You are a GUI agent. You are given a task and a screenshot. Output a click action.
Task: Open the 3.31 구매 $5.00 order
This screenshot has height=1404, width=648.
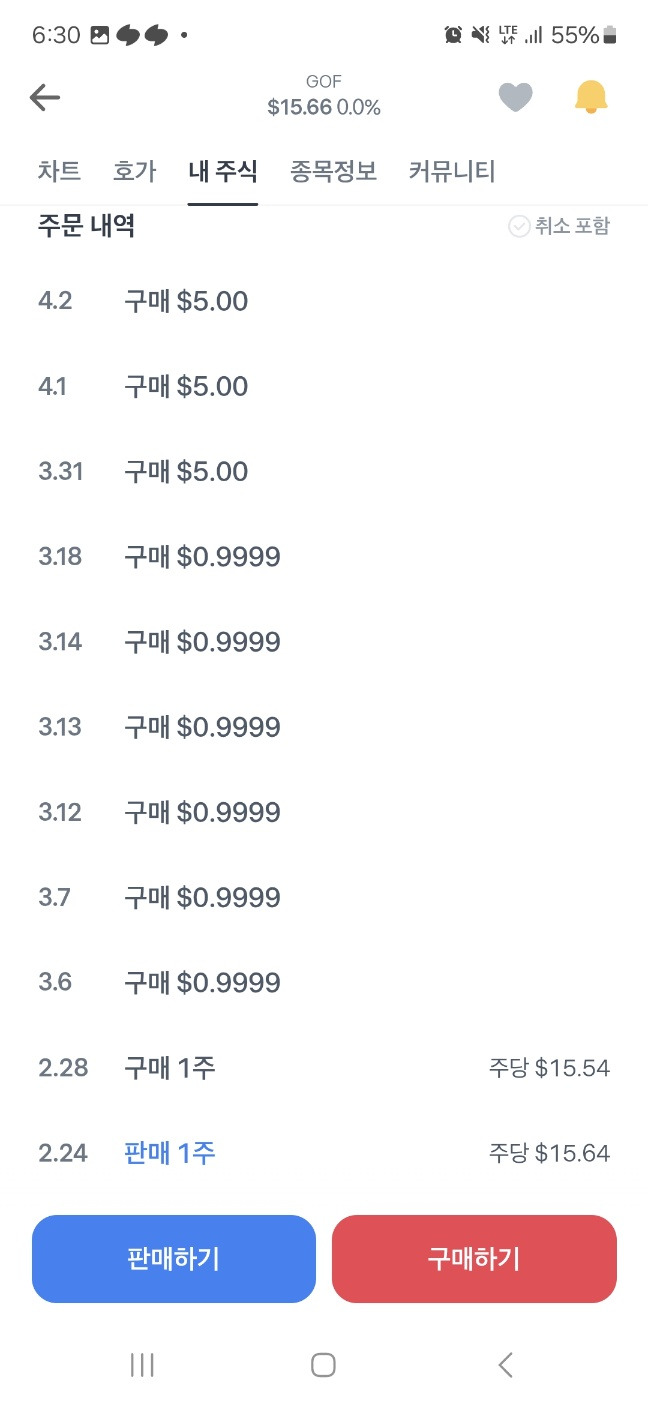point(324,471)
